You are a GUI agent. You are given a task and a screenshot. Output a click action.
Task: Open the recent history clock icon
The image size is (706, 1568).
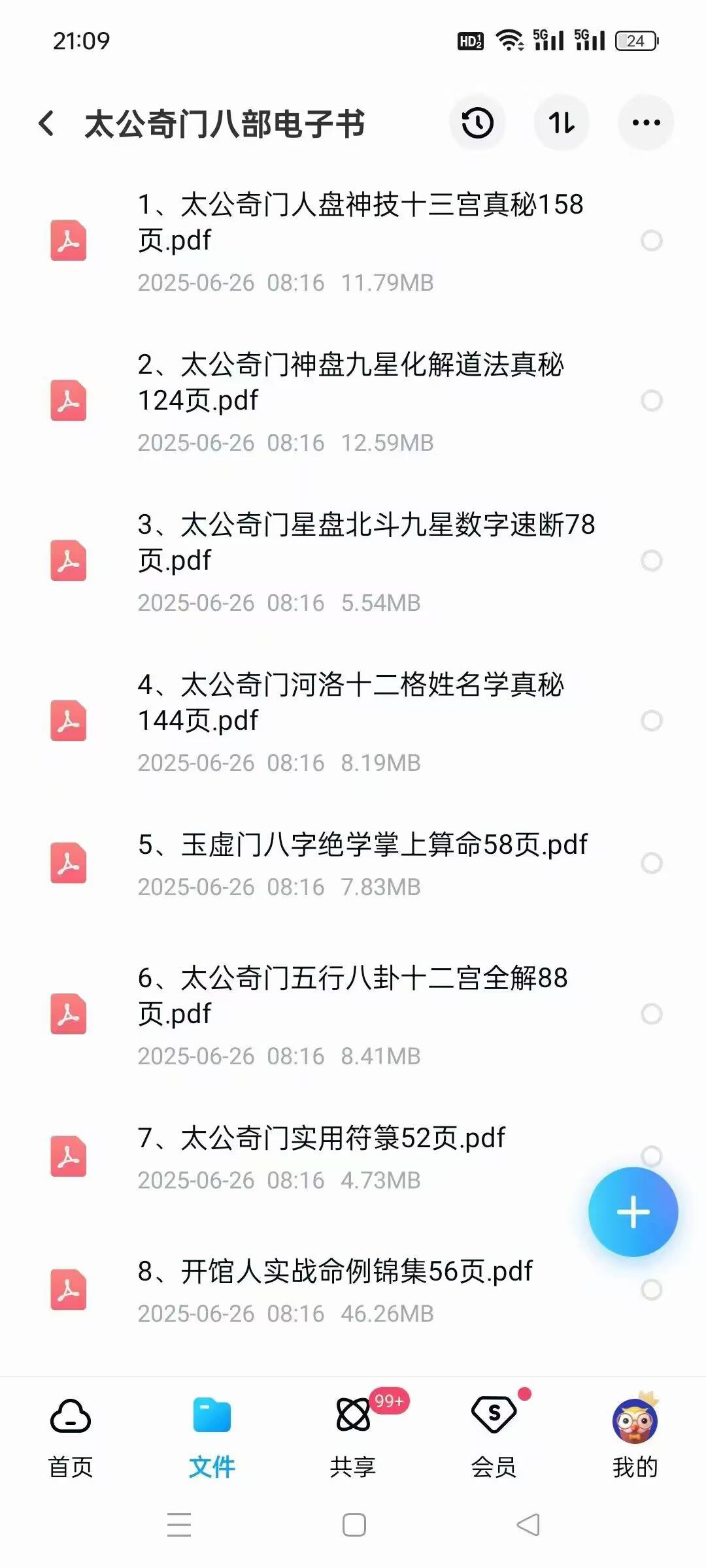[x=477, y=123]
